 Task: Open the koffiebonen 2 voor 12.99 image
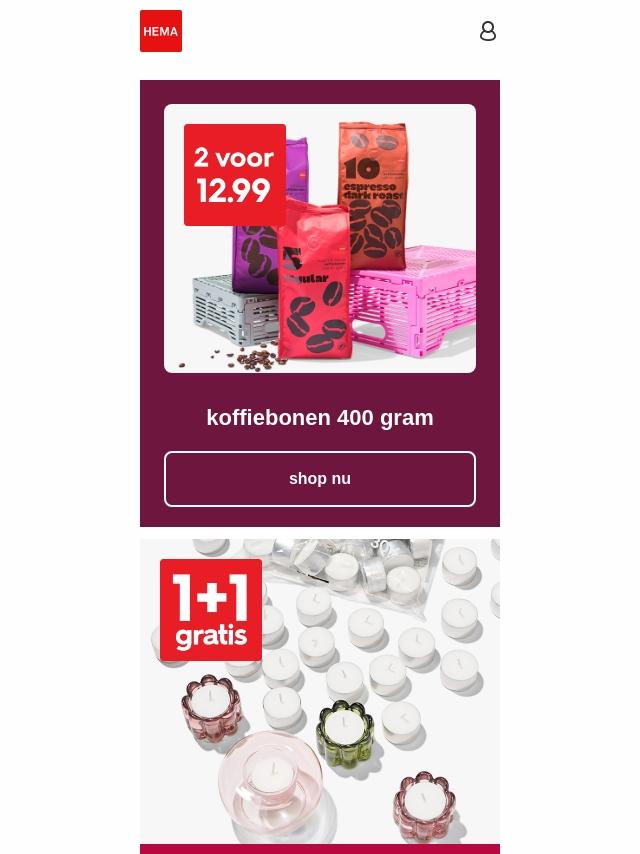320,239
